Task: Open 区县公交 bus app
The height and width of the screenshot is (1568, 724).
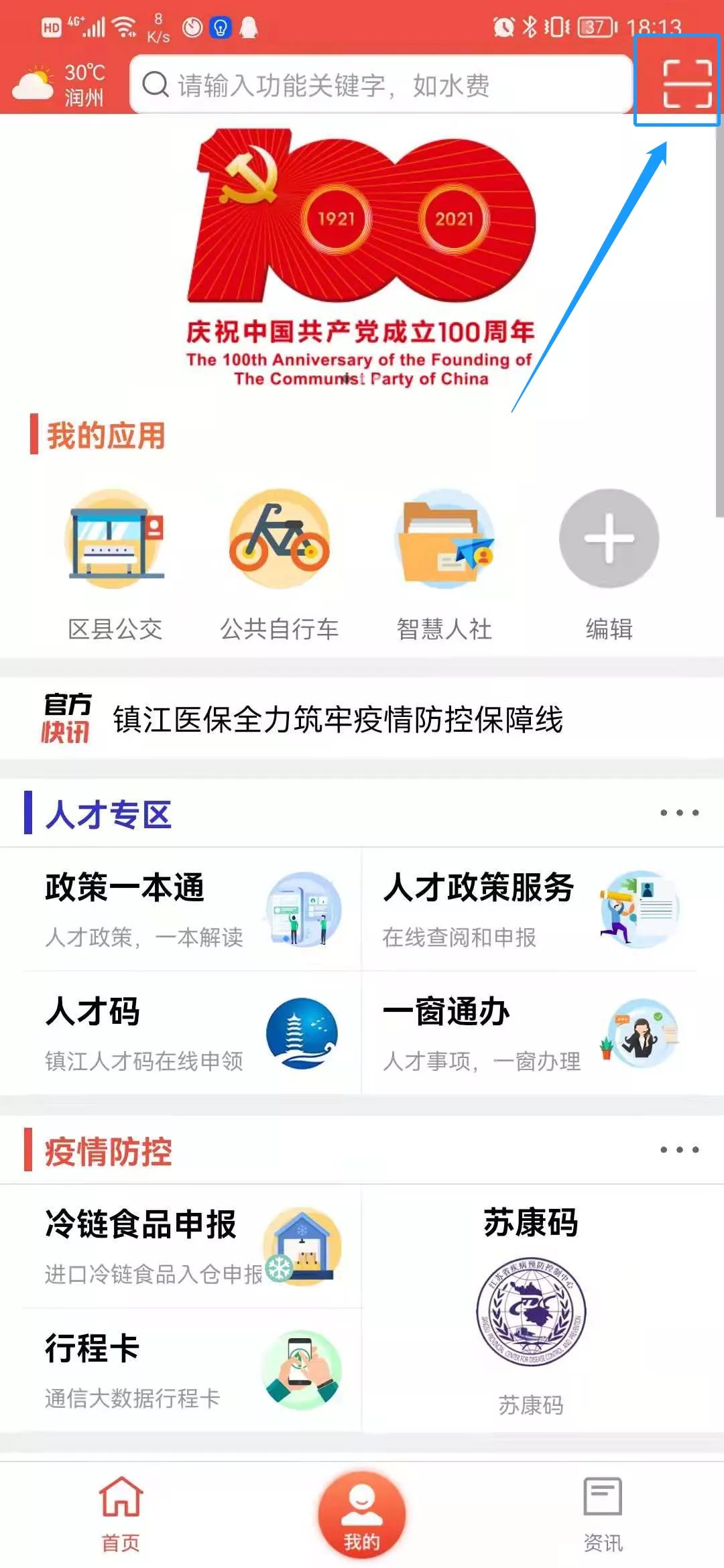Action: point(115,564)
